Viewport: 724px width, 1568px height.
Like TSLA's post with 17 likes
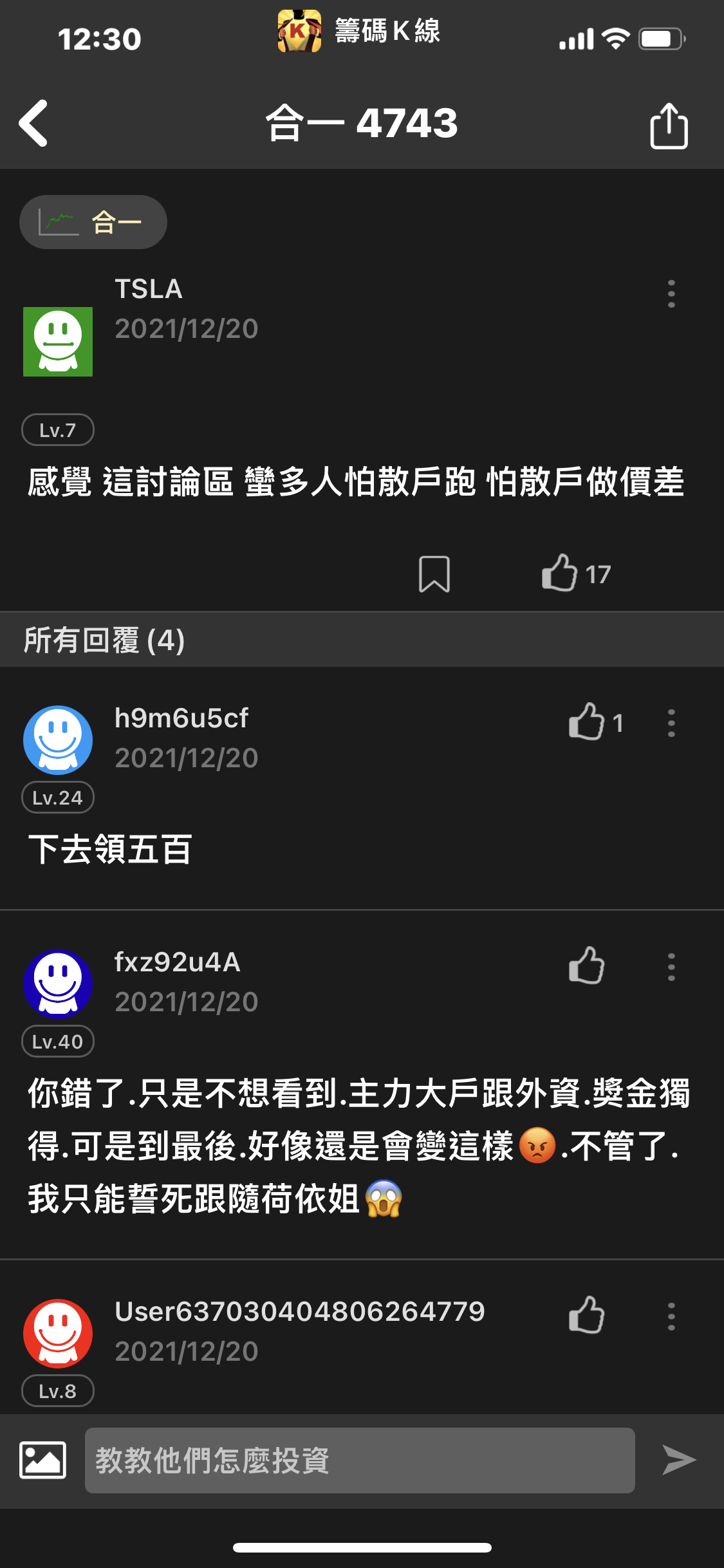(560, 573)
